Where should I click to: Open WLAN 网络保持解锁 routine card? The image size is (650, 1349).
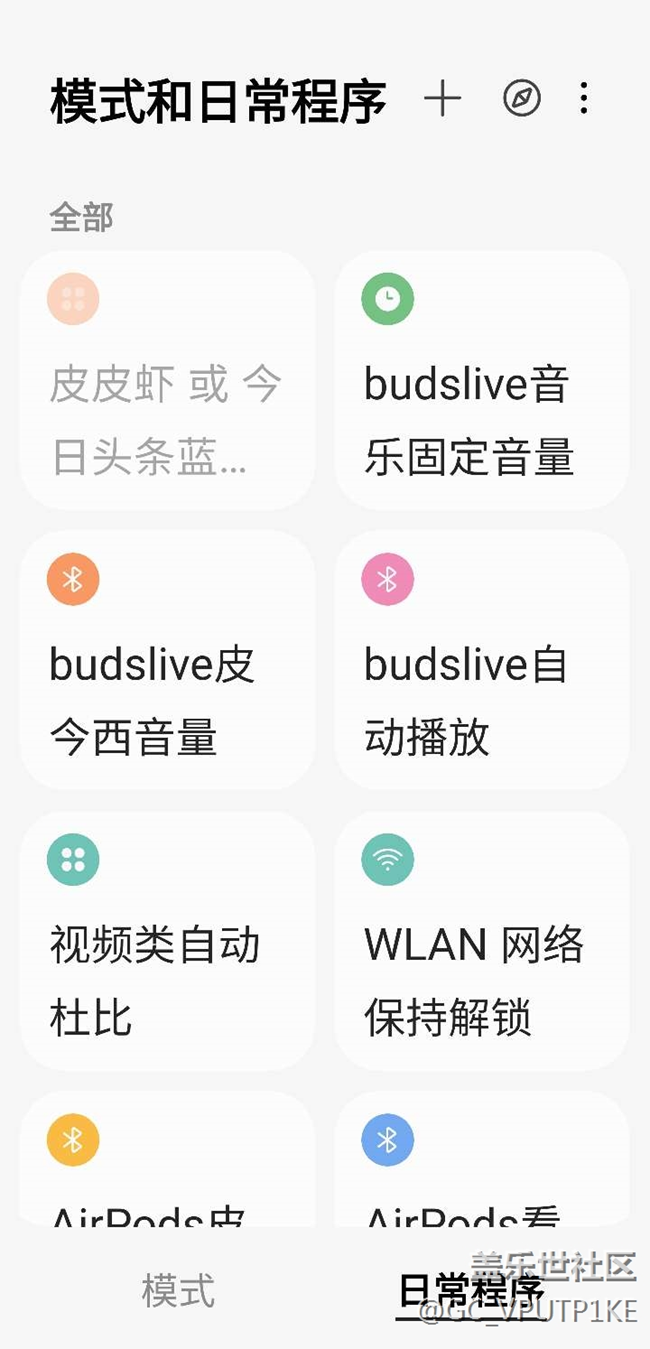481,941
